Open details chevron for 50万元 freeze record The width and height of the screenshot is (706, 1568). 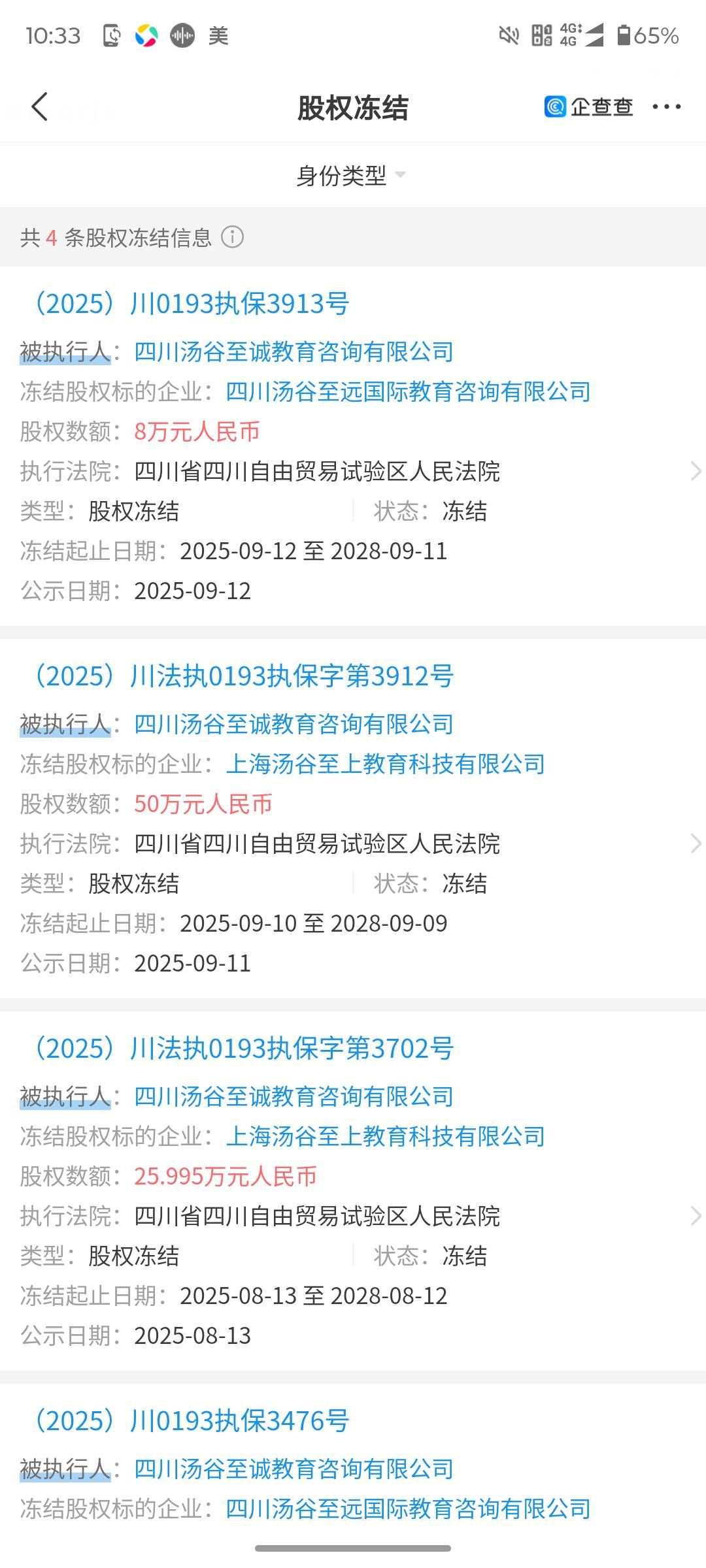coord(695,843)
